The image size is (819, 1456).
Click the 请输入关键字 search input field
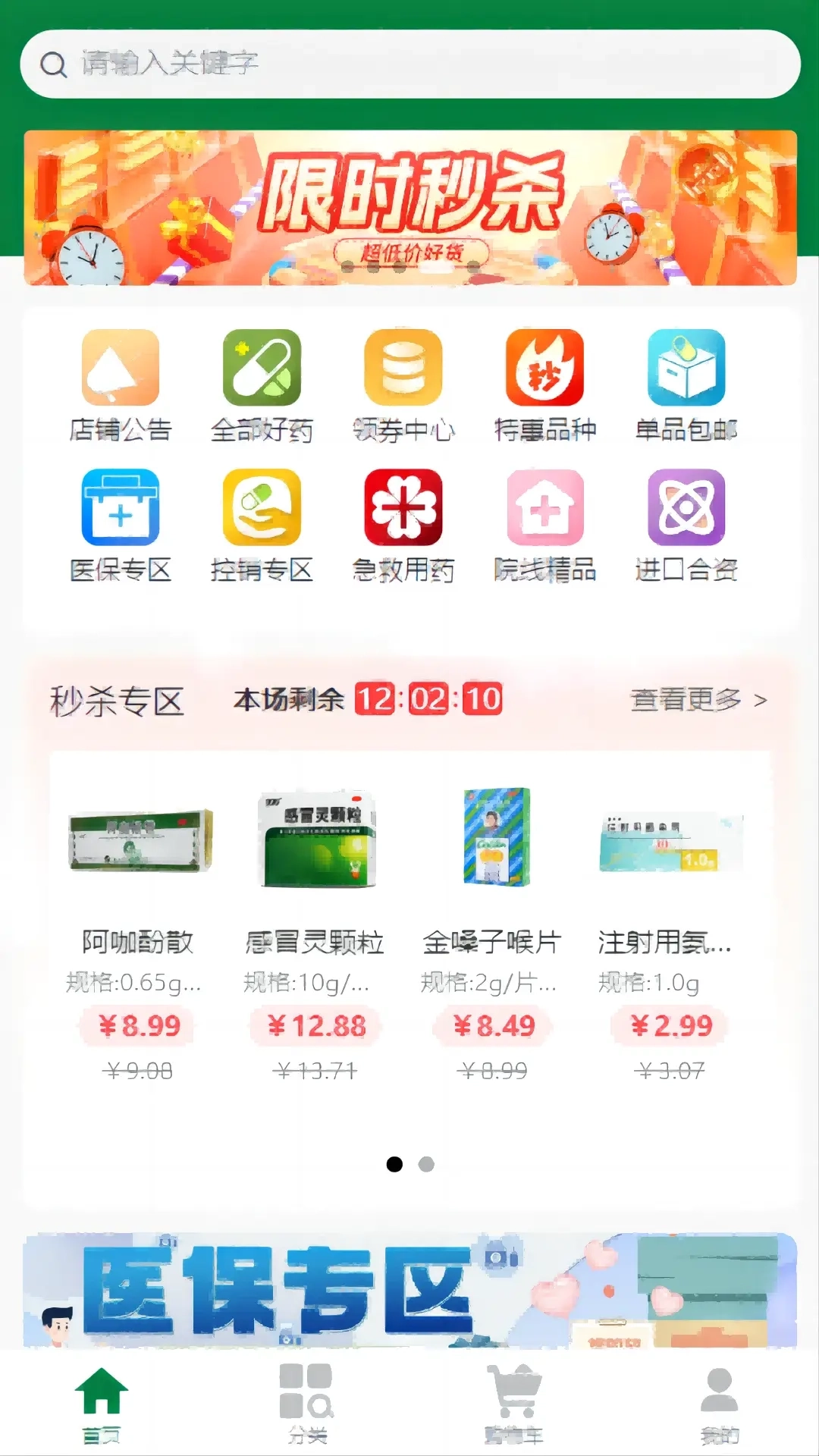click(x=303, y=64)
